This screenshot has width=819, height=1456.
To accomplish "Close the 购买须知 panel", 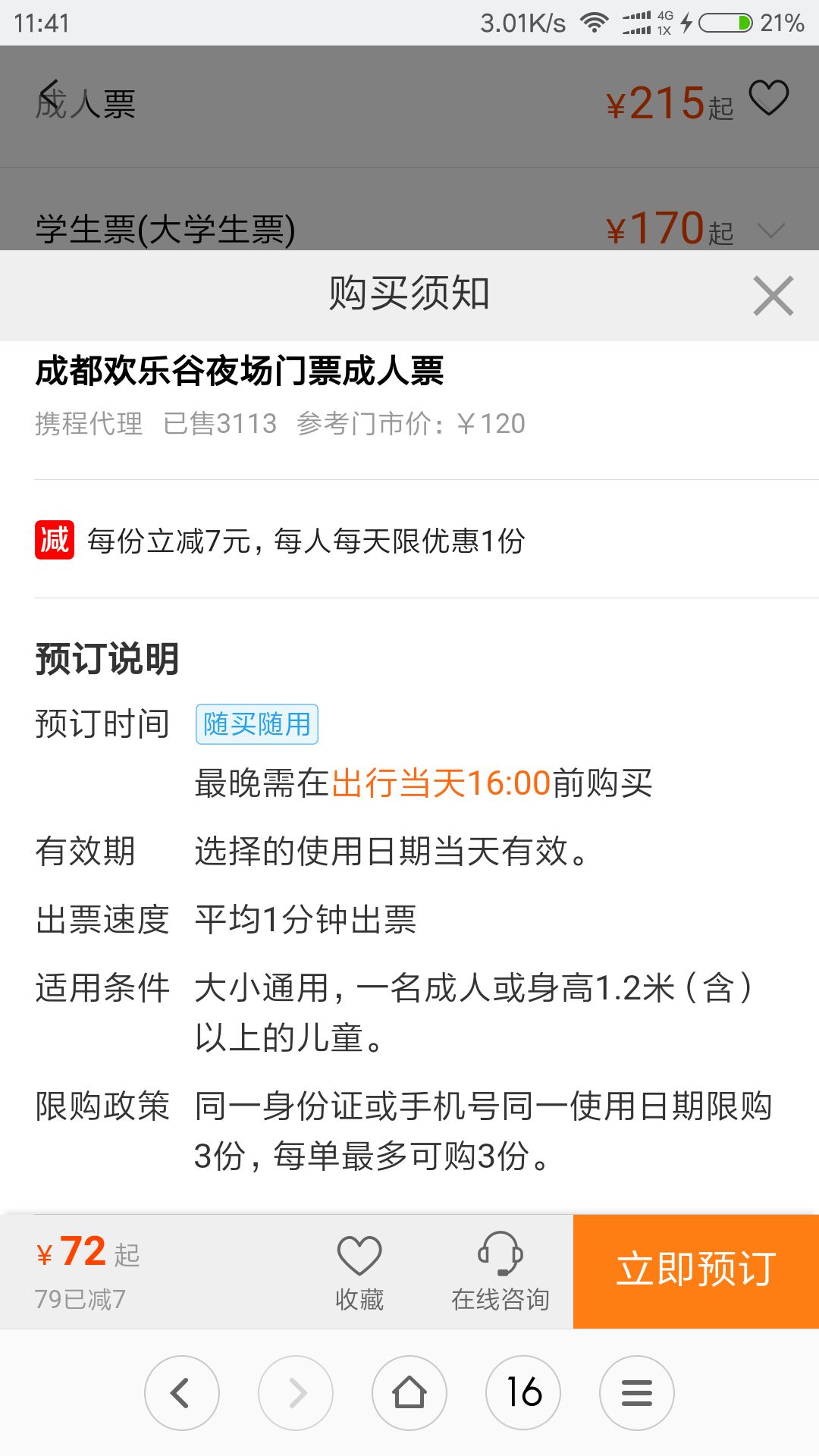I will (x=773, y=295).
